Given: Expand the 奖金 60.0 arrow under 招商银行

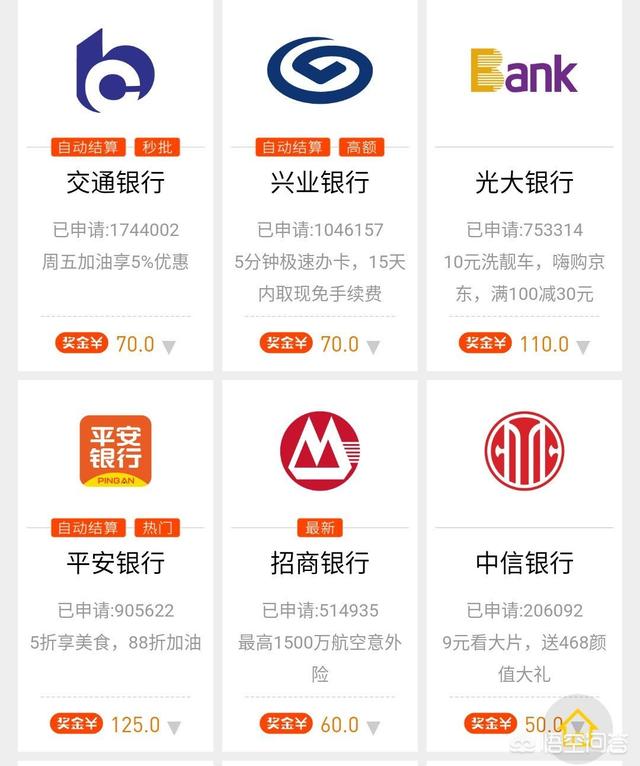Looking at the screenshot, I should point(373,727).
